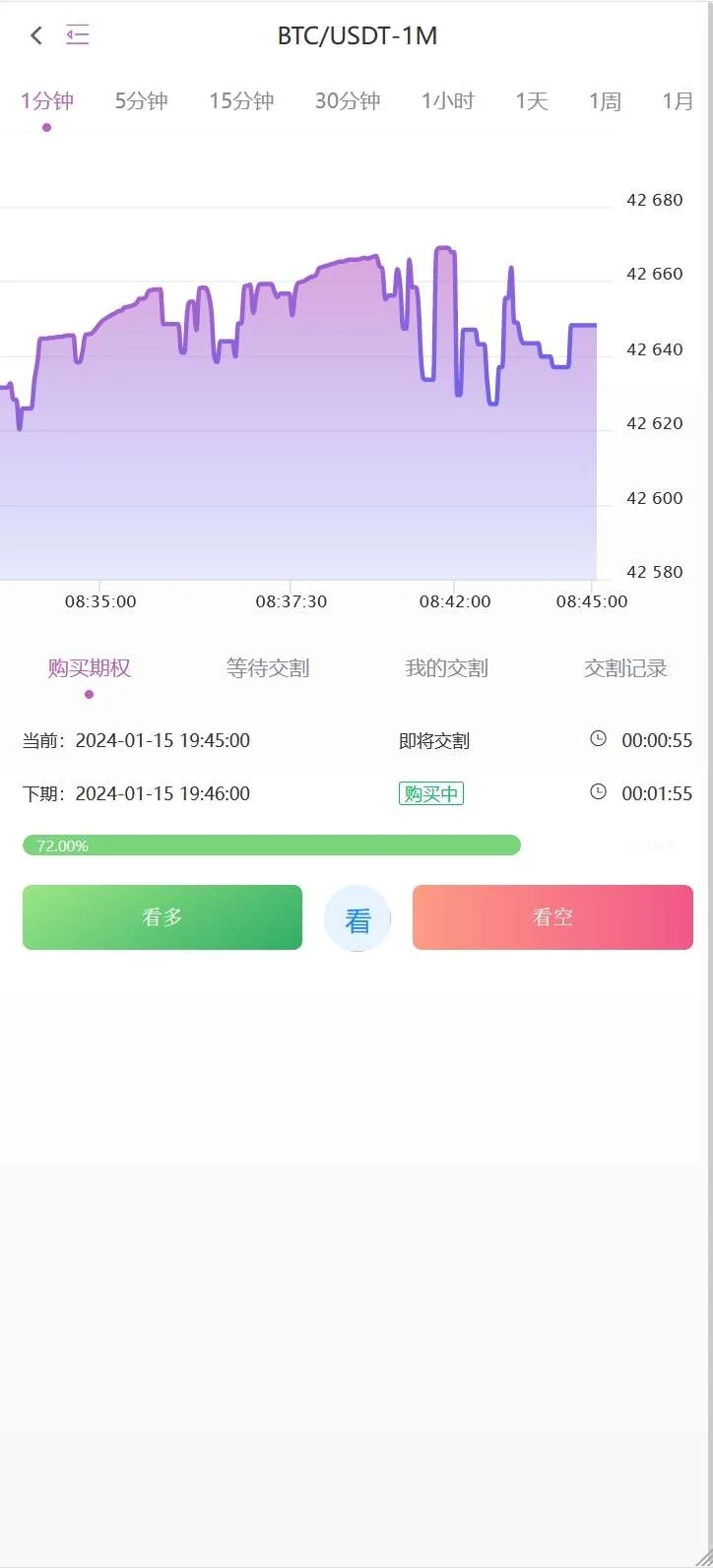Select the 1分钟 chart interval
Image resolution: width=713 pixels, height=1568 pixels.
(47, 100)
